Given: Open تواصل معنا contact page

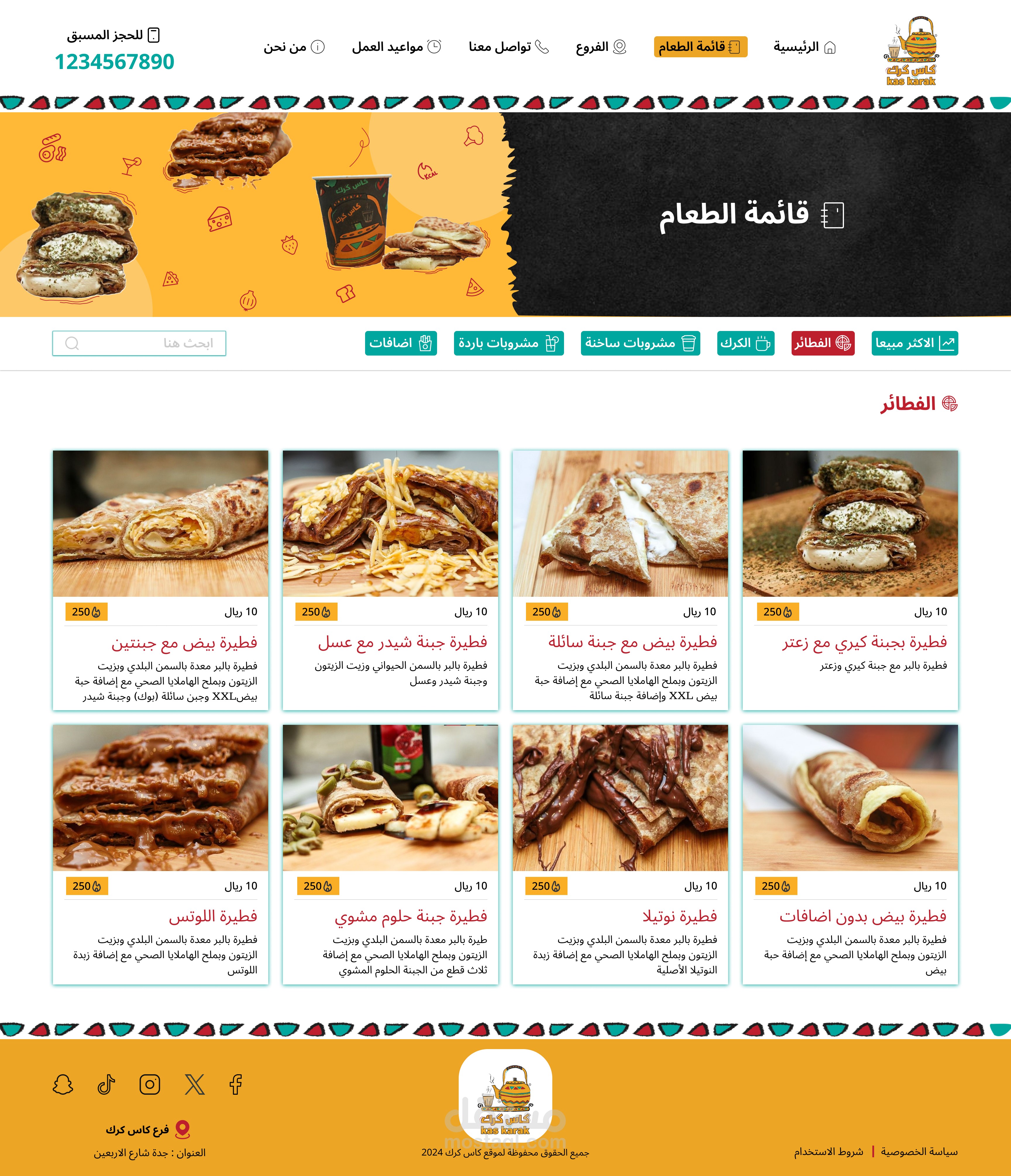Looking at the screenshot, I should pyautogui.click(x=508, y=47).
